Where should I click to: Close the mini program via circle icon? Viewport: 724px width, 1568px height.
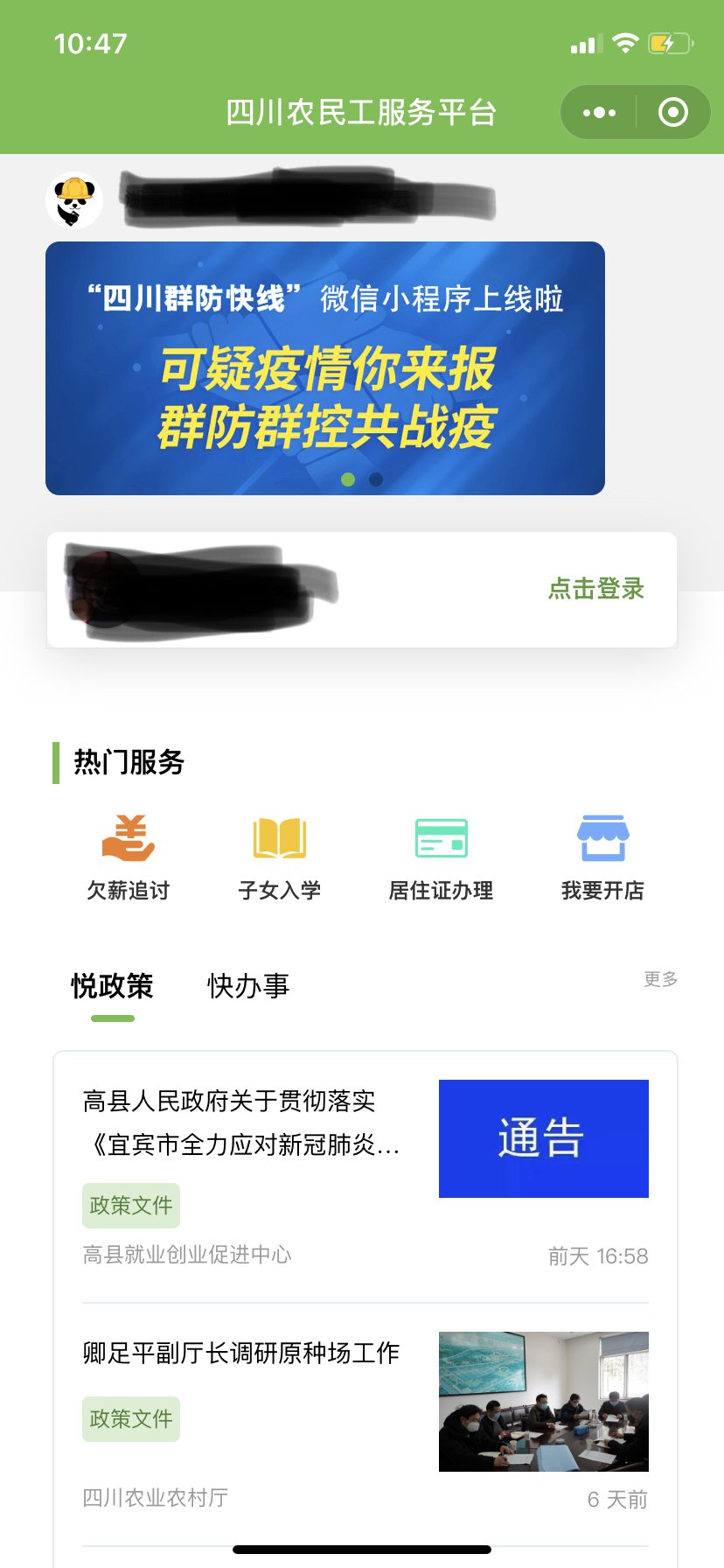click(x=672, y=112)
